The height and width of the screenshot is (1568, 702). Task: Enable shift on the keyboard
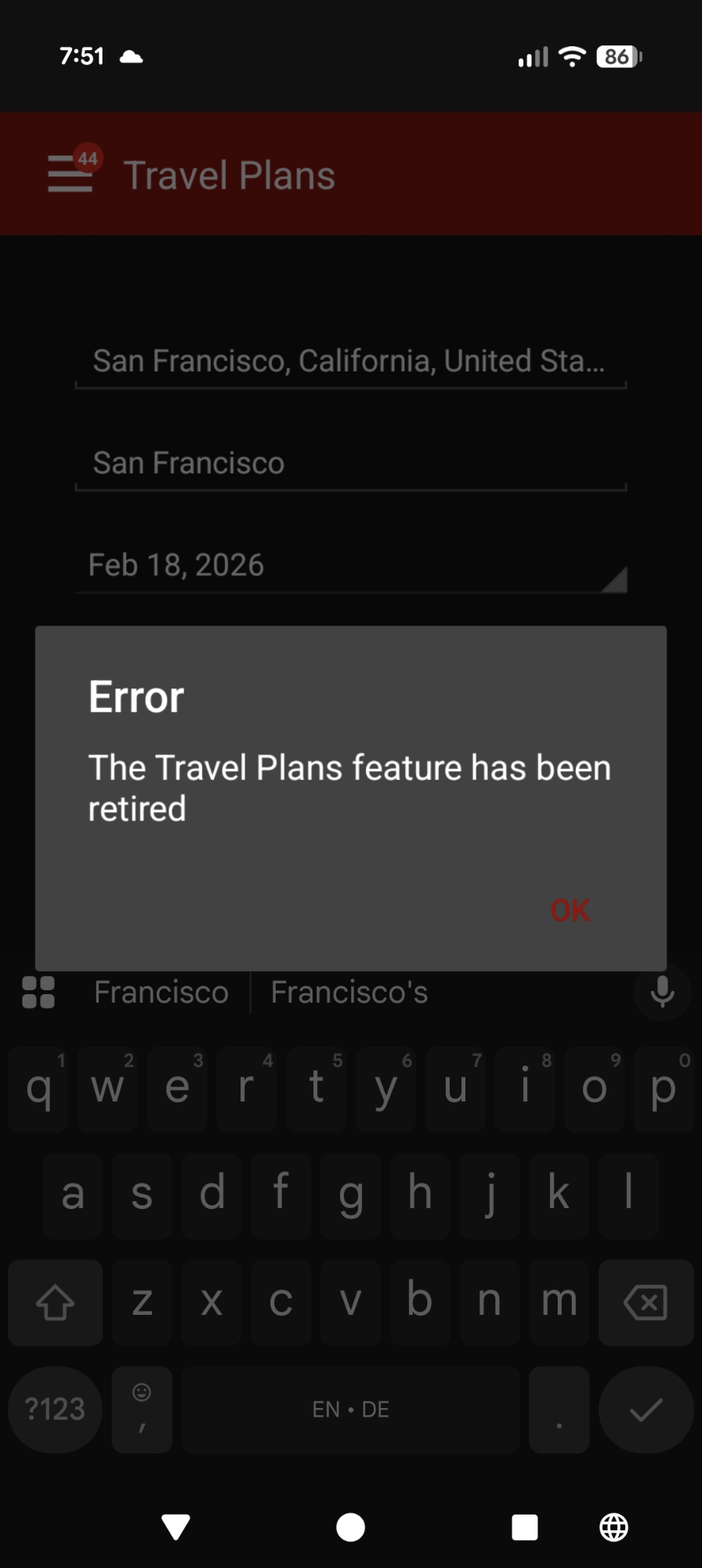click(x=55, y=1302)
